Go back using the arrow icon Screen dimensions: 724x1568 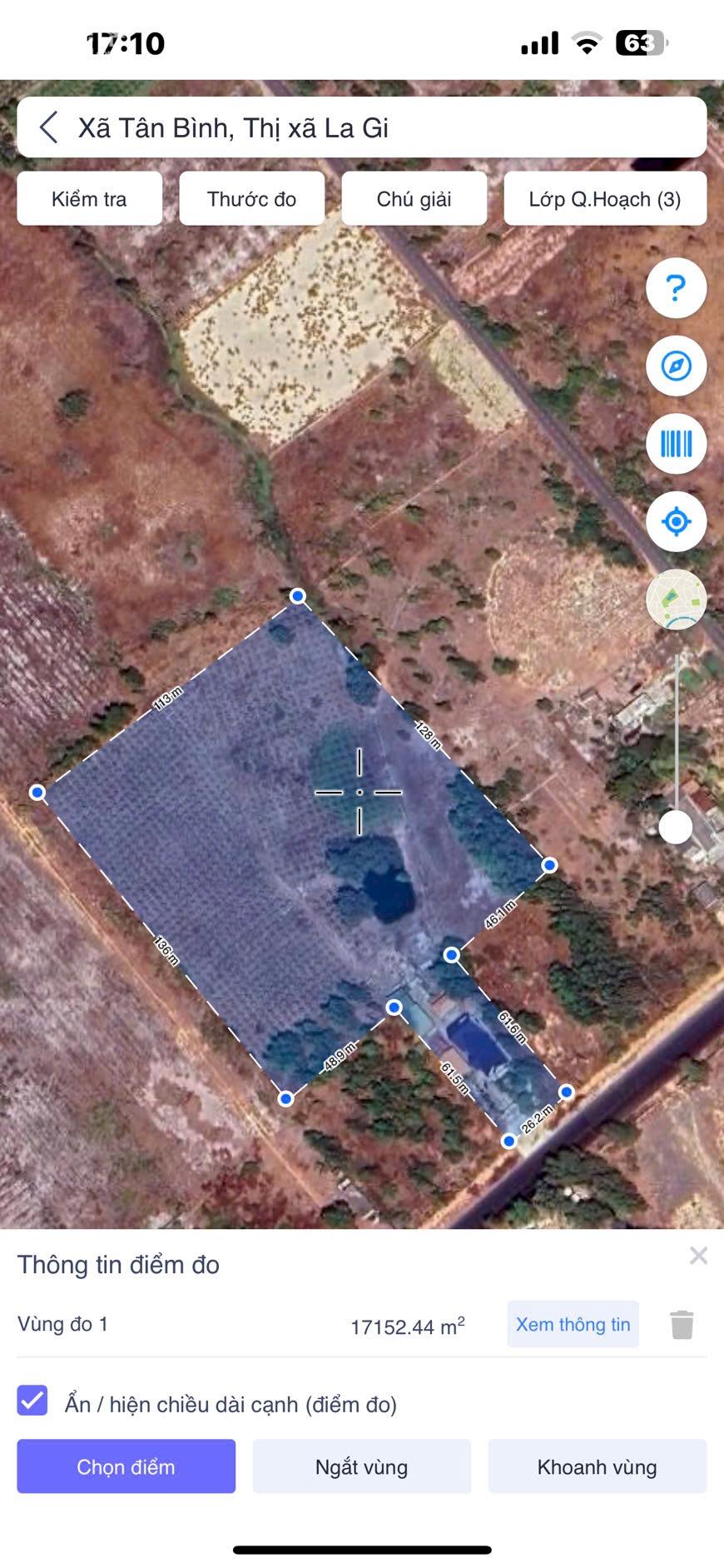pyautogui.click(x=49, y=127)
